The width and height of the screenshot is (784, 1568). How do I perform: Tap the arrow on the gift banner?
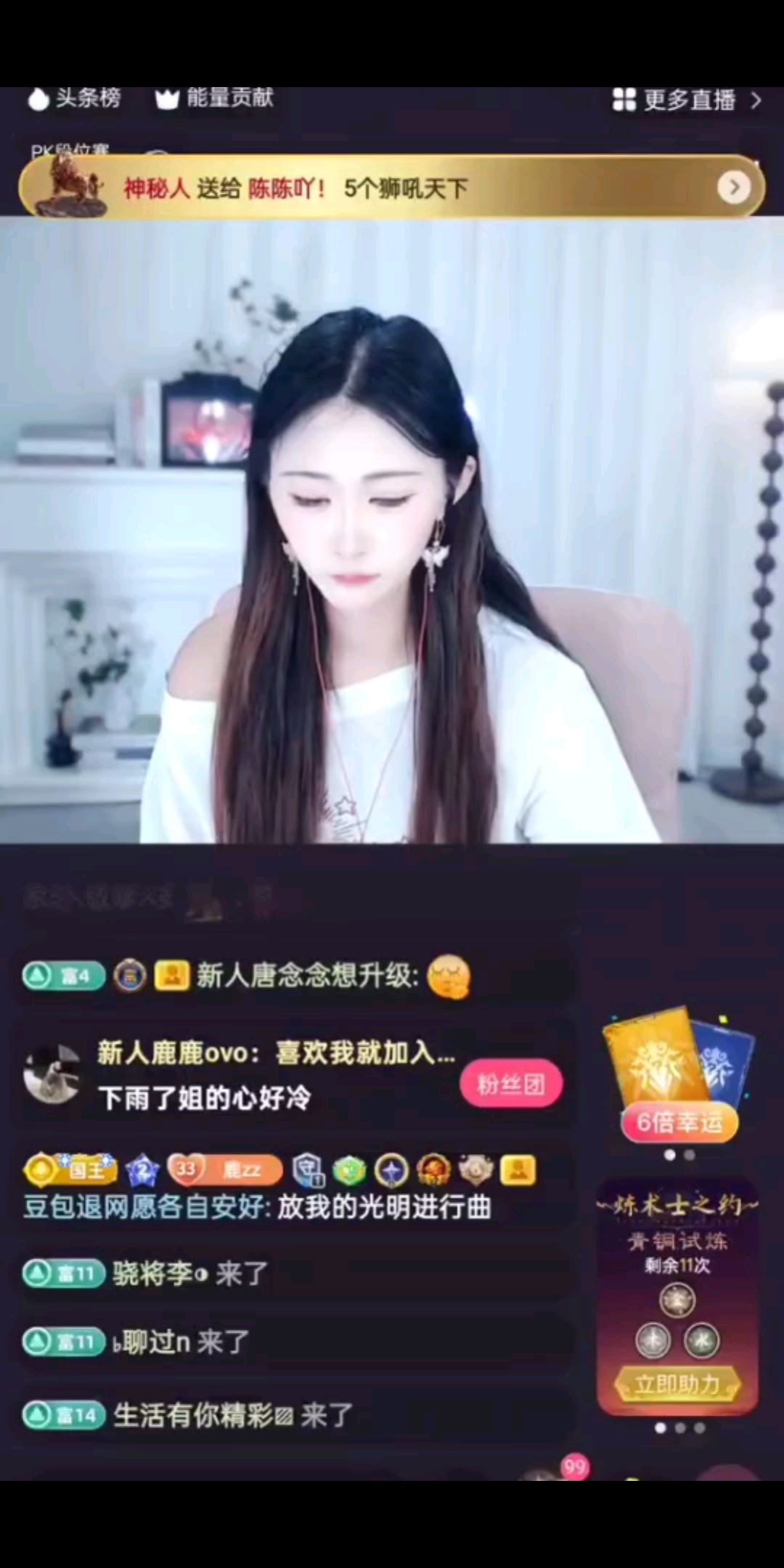tap(733, 188)
